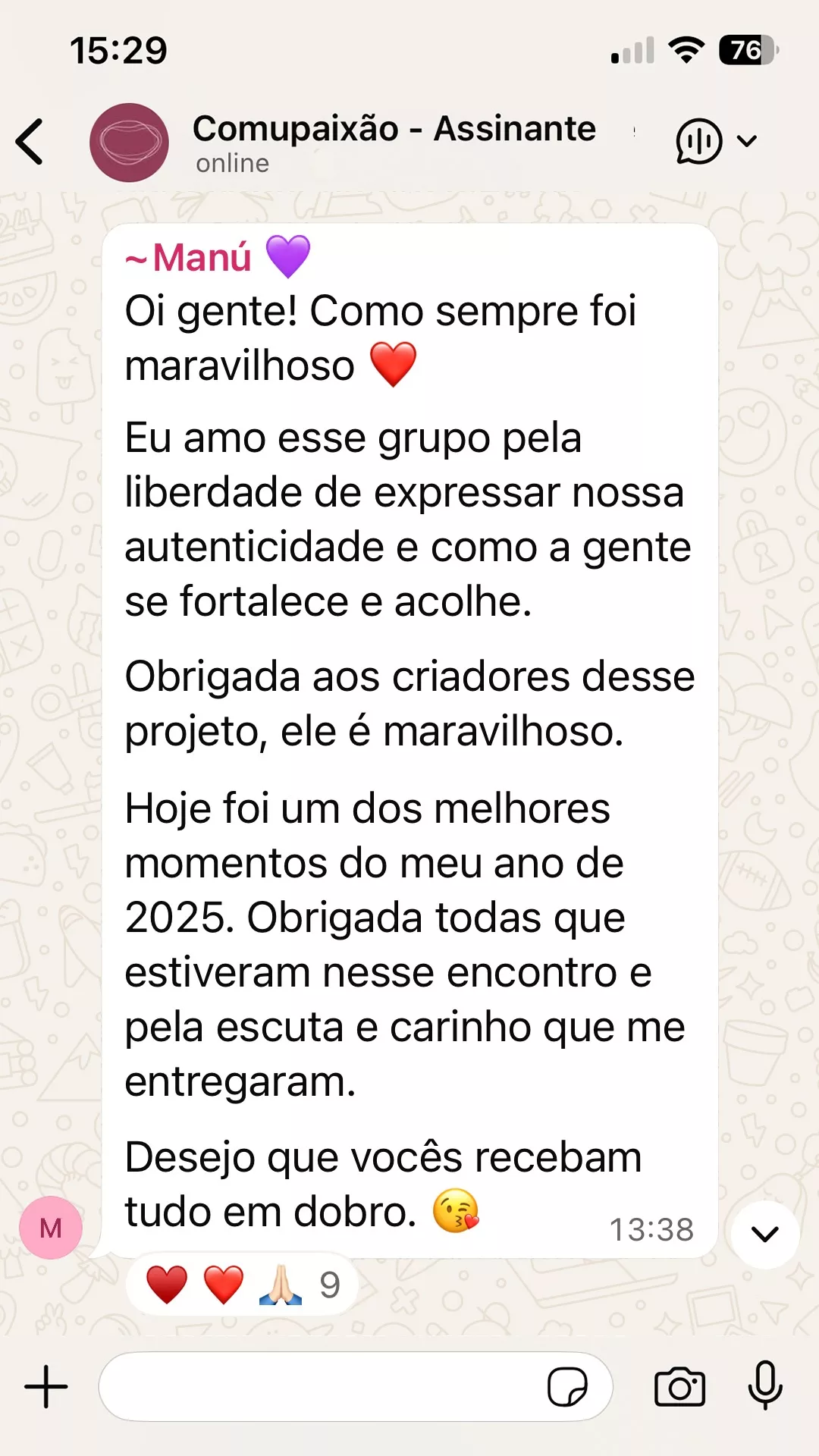This screenshot has width=819, height=1456.
Task: Record a voice message with the microphone
Action: pyautogui.click(x=765, y=1385)
